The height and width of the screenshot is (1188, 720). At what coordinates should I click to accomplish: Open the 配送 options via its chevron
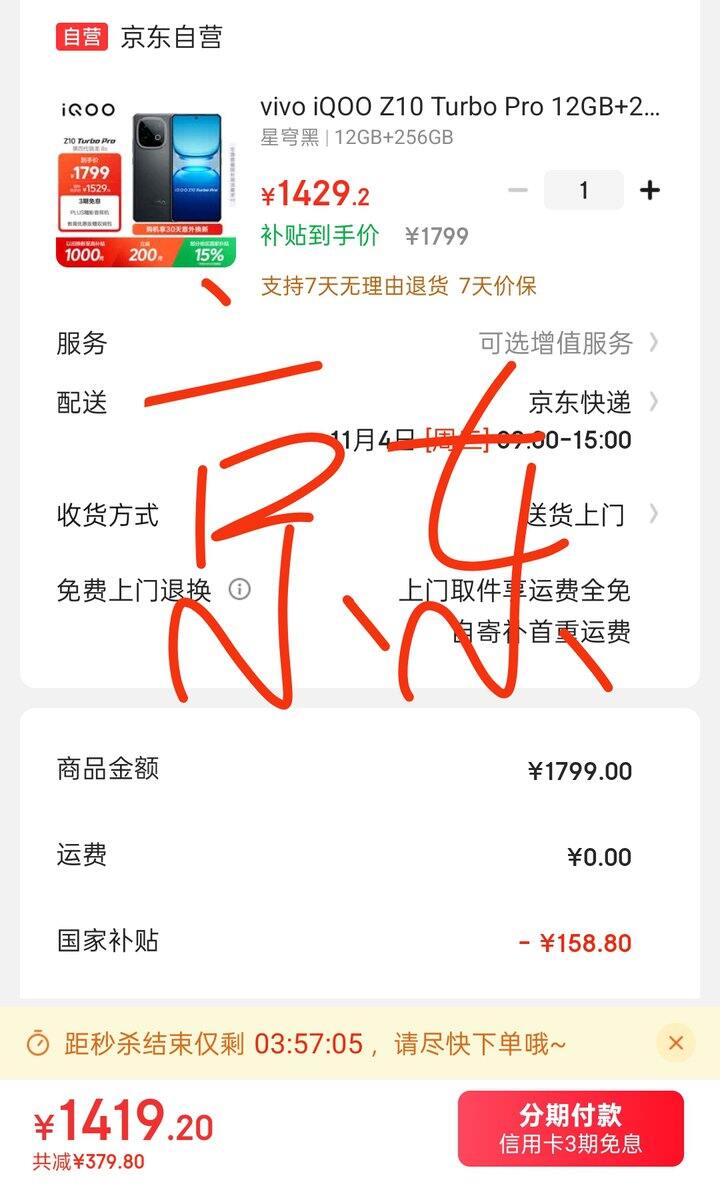point(655,403)
